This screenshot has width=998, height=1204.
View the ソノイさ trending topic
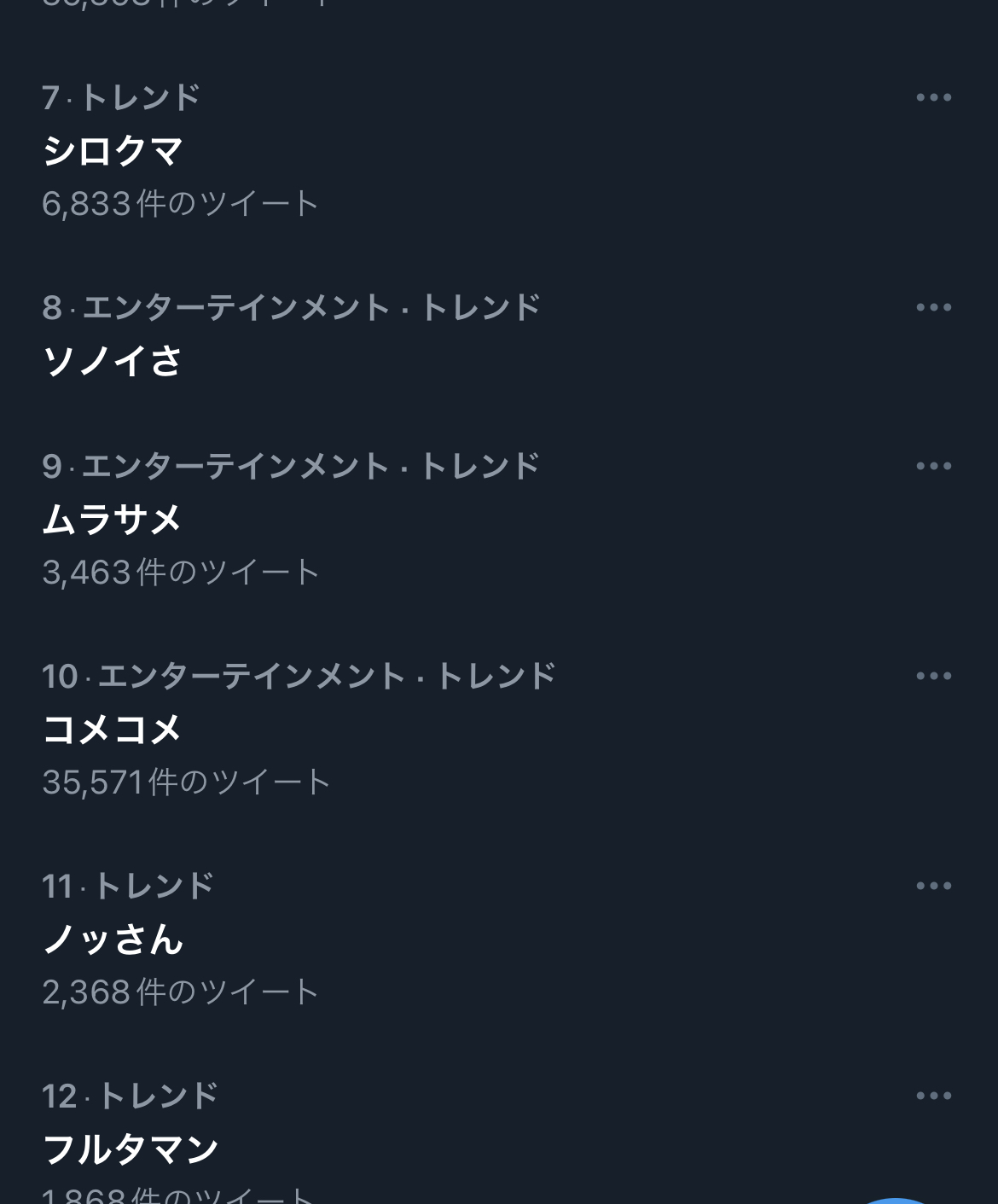pyautogui.click(x=113, y=360)
